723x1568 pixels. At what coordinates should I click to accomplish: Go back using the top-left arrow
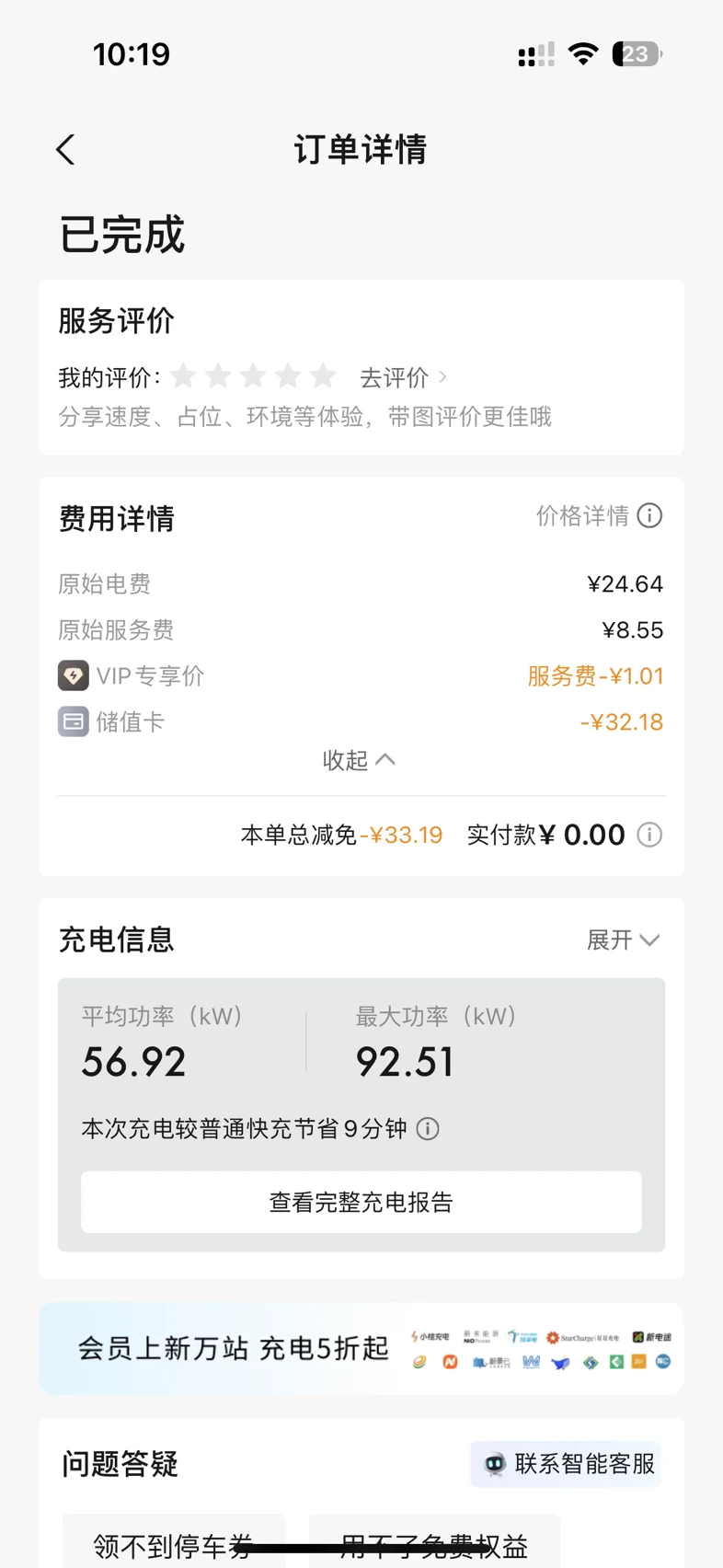(65, 149)
